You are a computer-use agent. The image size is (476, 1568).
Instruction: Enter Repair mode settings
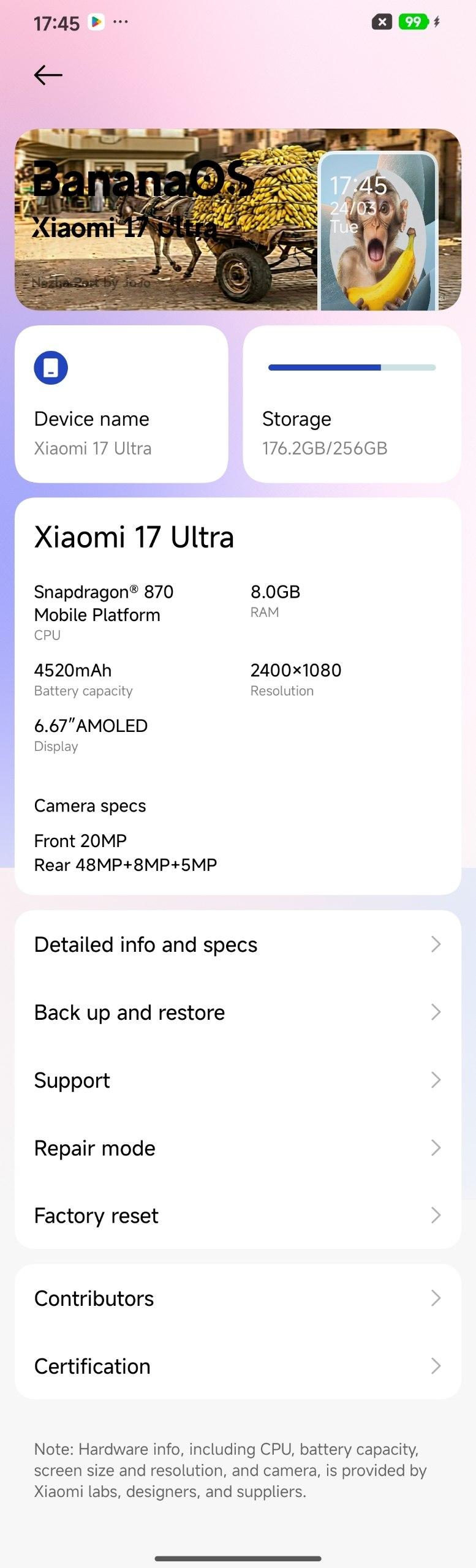coord(238,1148)
